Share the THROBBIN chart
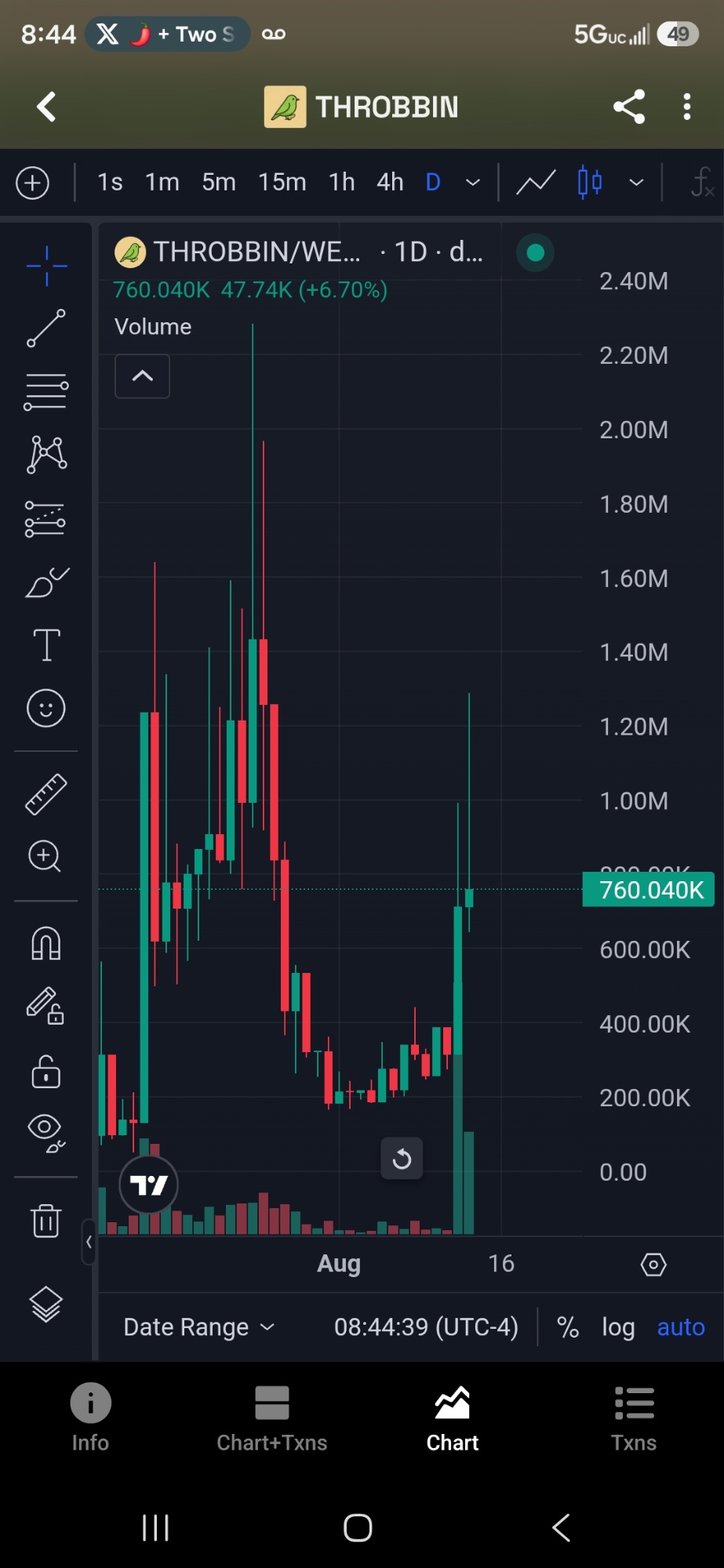The image size is (724, 1568). pyautogui.click(x=629, y=107)
